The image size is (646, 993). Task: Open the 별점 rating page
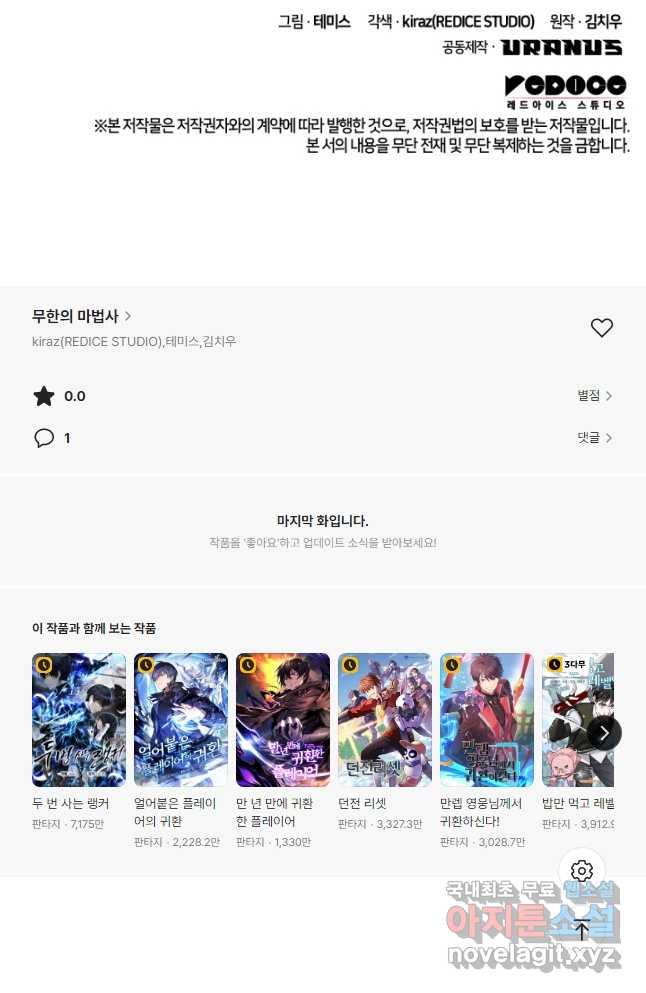[594, 396]
